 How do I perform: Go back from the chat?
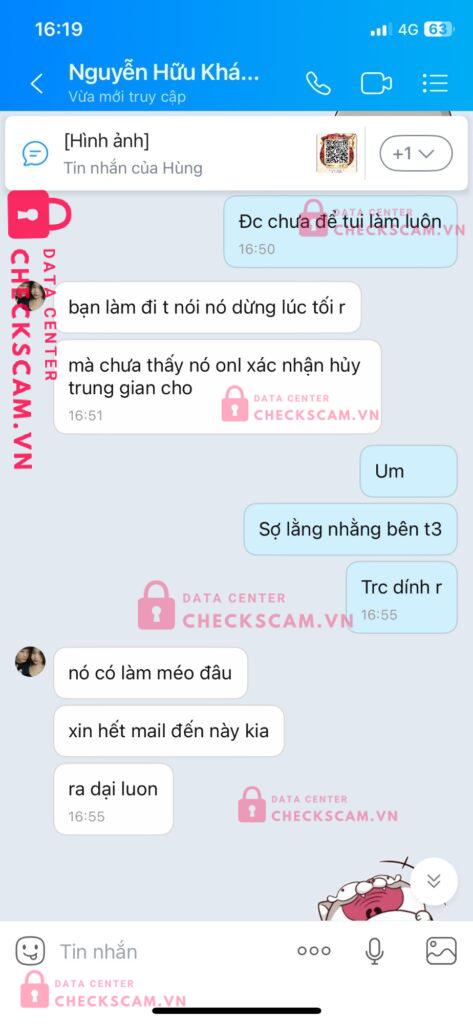[37, 84]
